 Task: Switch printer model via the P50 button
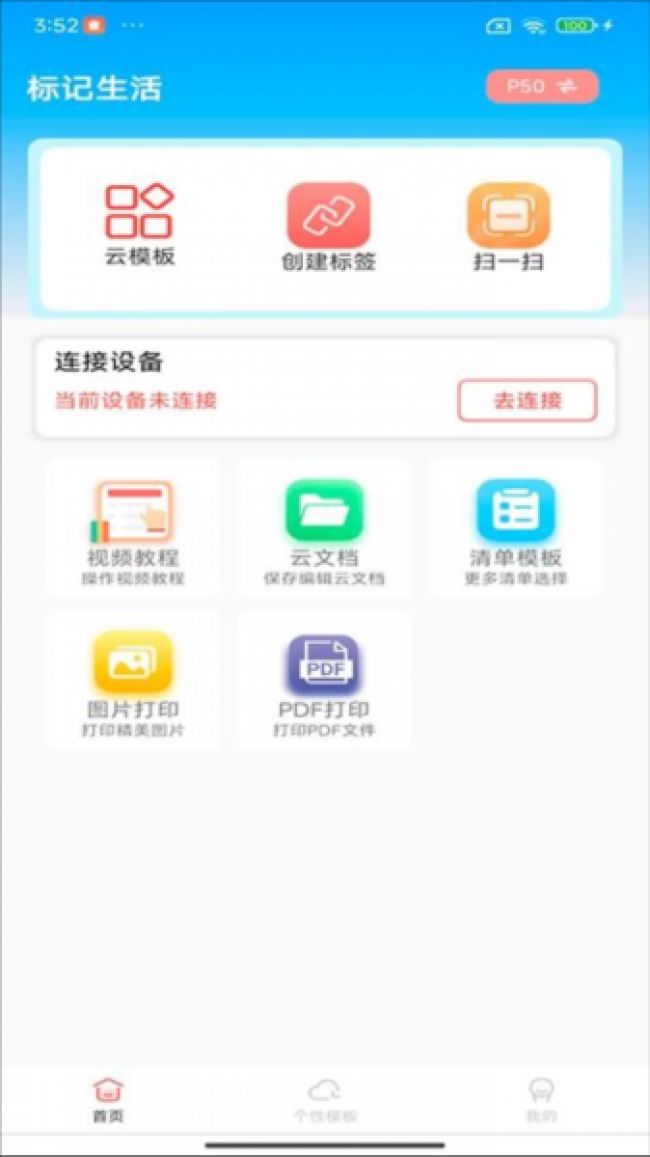click(542, 87)
